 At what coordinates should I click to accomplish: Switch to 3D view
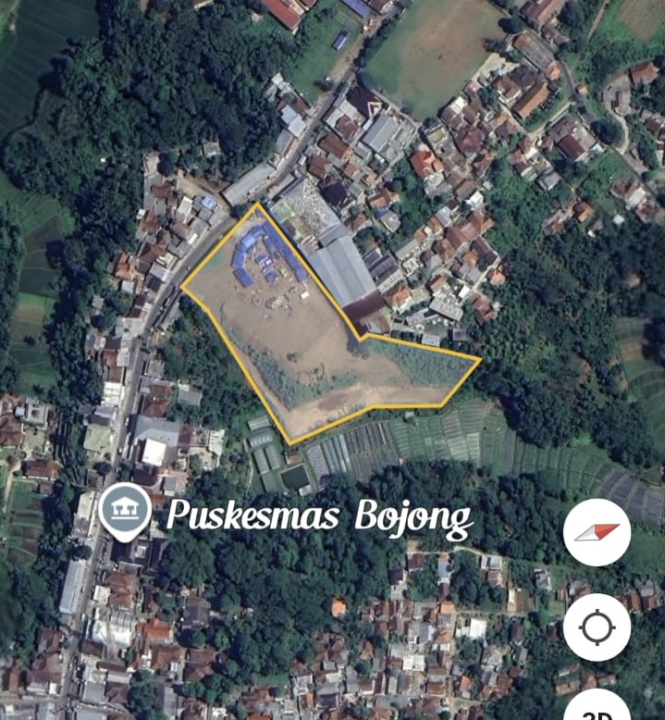coord(597,708)
